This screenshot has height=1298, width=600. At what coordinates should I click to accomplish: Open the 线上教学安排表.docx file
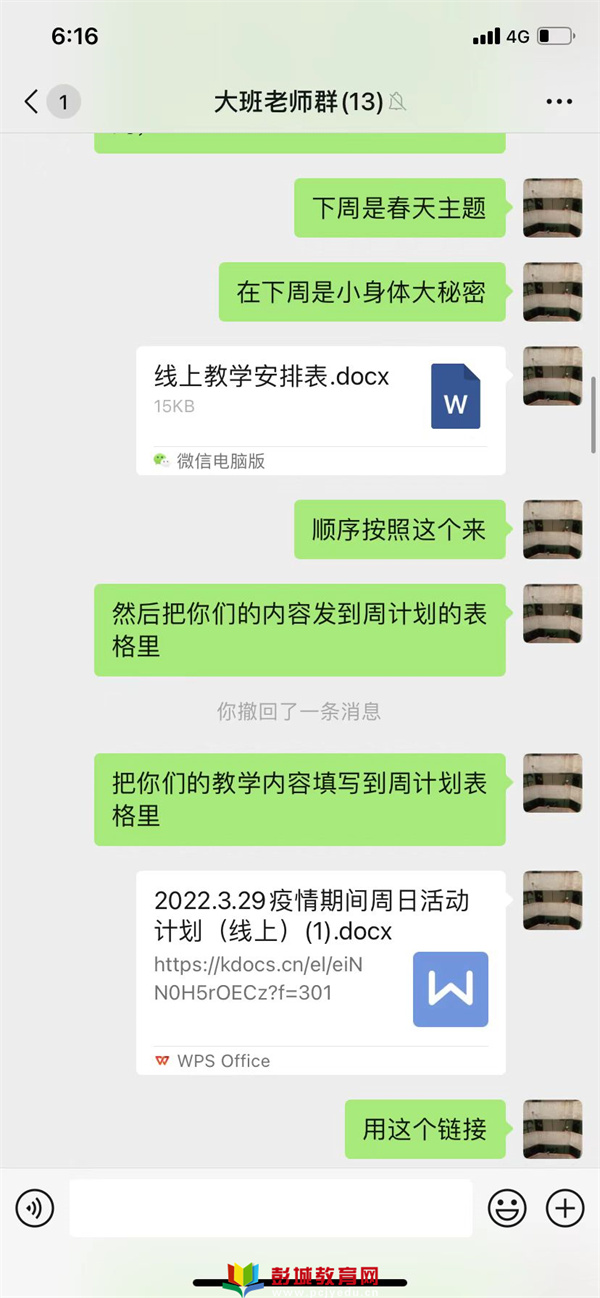coord(320,409)
